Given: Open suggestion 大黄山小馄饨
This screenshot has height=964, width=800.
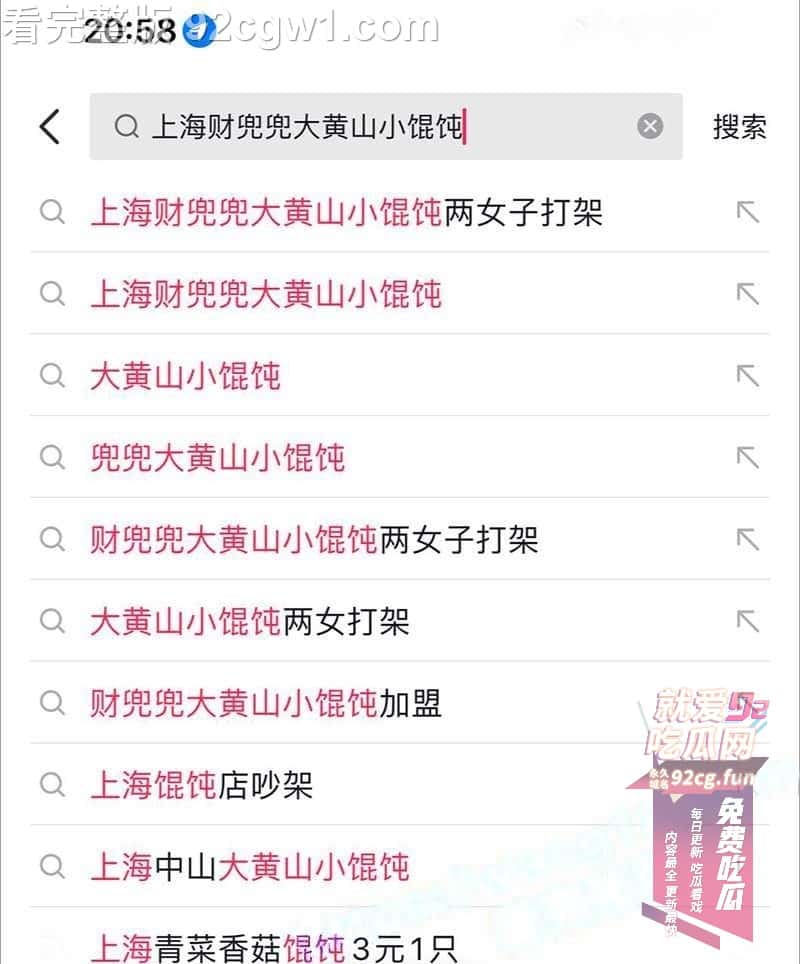Looking at the screenshot, I should tap(186, 376).
